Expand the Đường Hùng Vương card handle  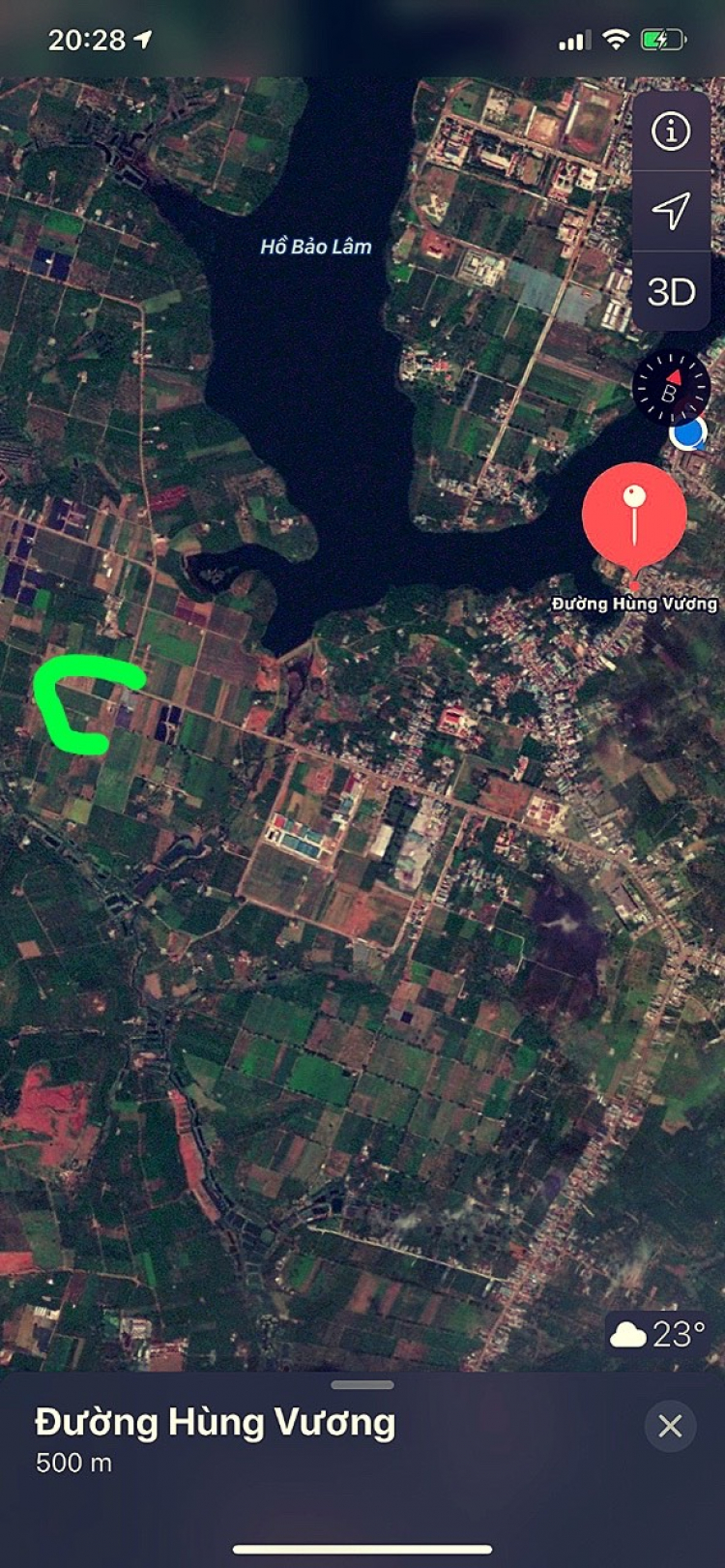pyautogui.click(x=362, y=1385)
